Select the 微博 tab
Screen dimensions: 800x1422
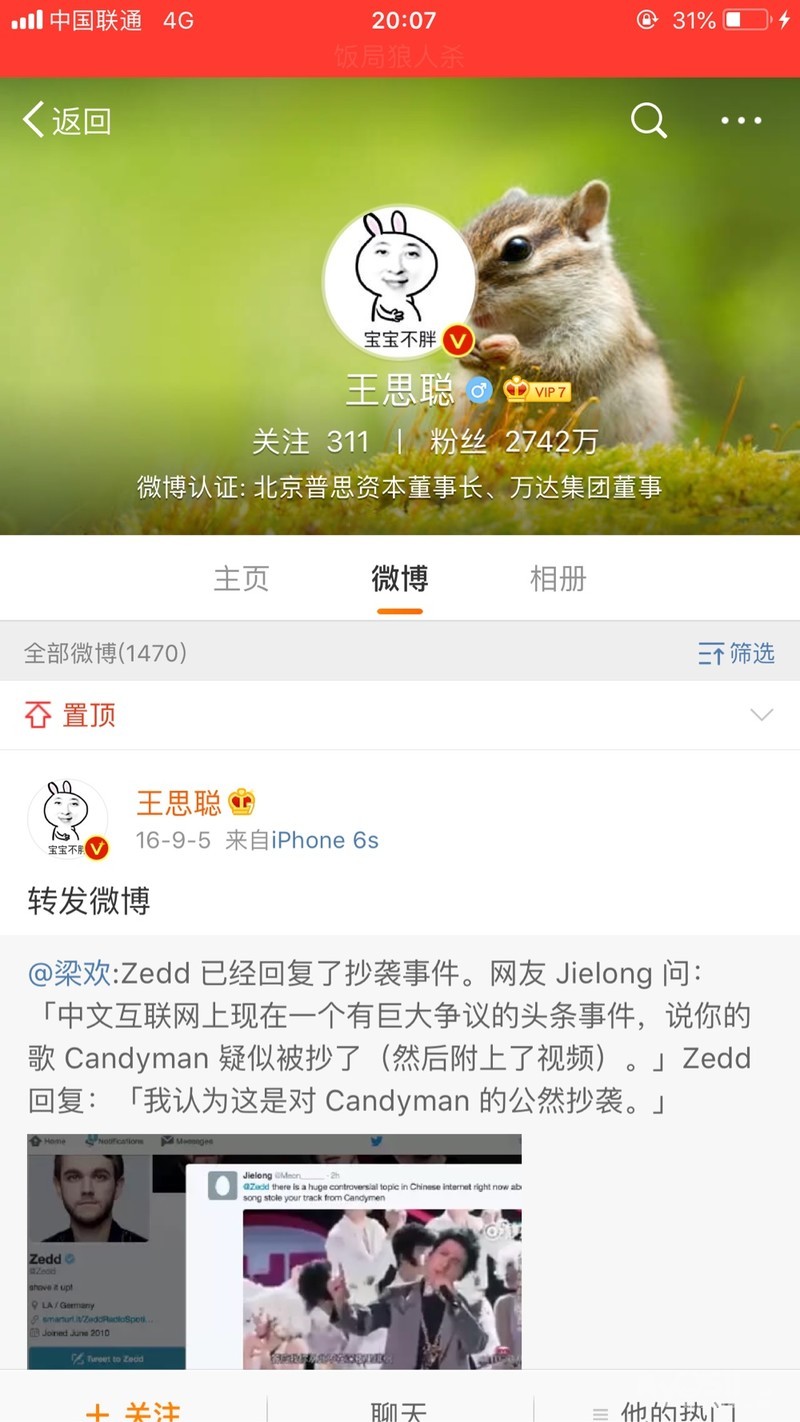click(399, 578)
